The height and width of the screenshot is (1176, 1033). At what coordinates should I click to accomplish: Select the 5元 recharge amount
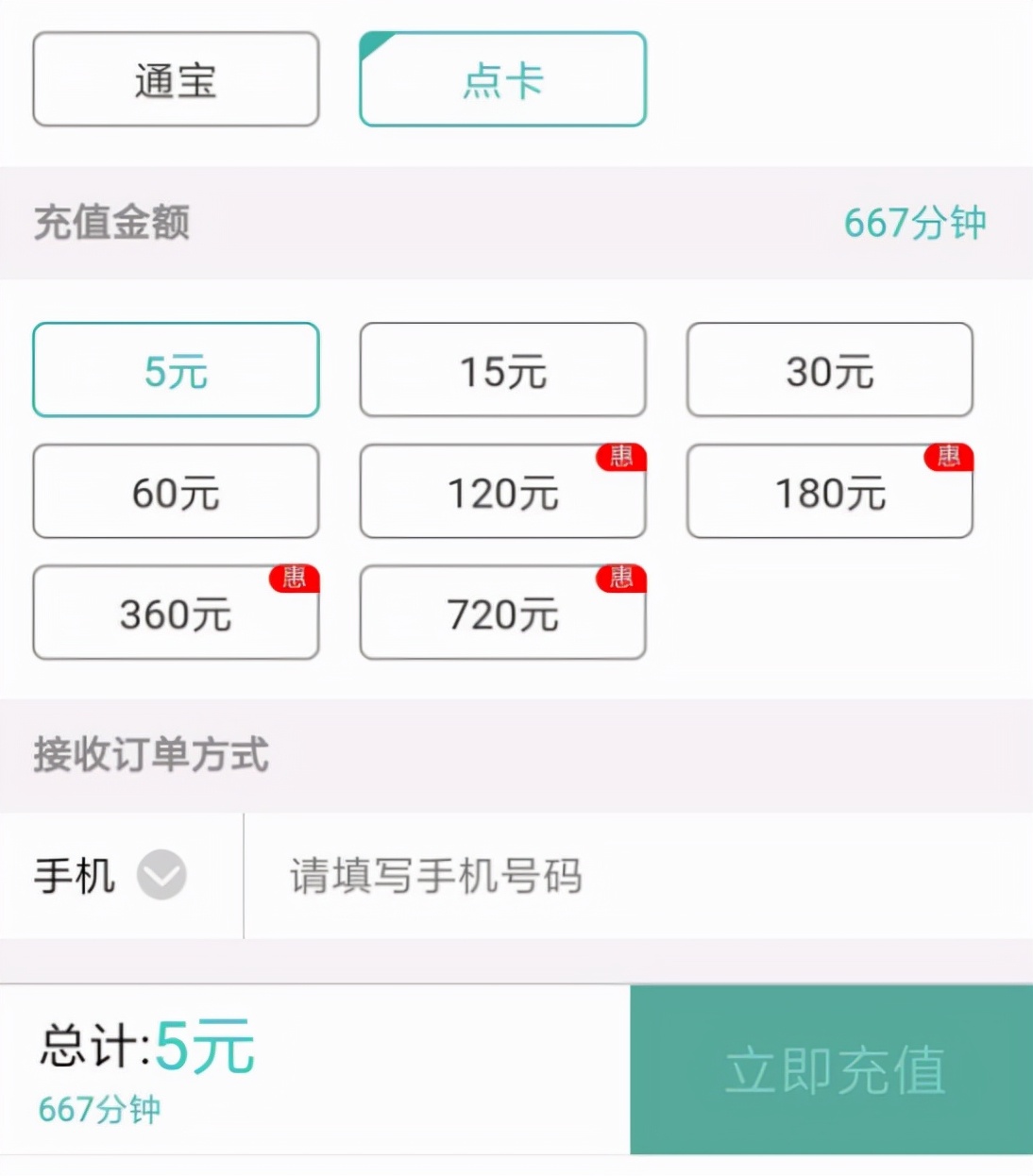click(175, 370)
